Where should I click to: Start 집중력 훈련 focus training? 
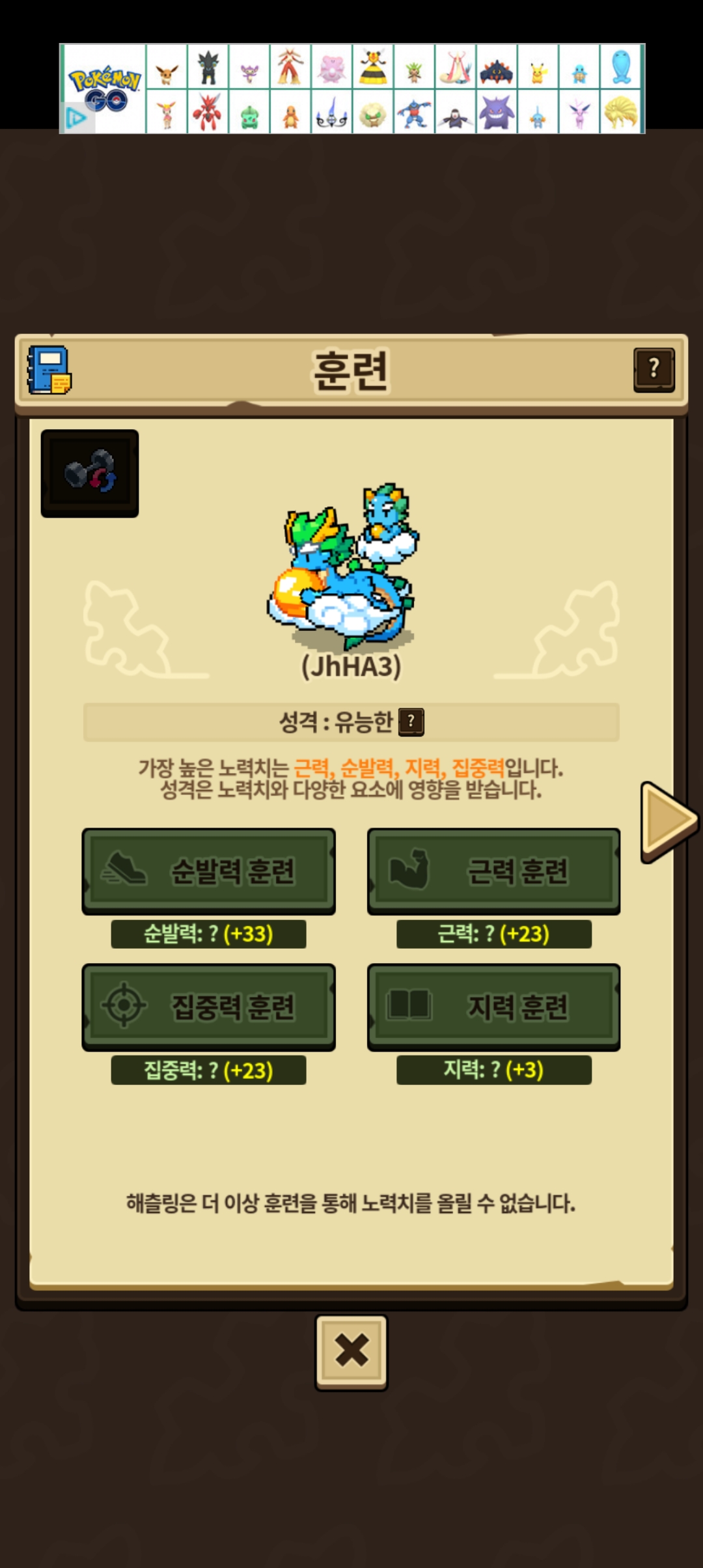click(x=208, y=1007)
